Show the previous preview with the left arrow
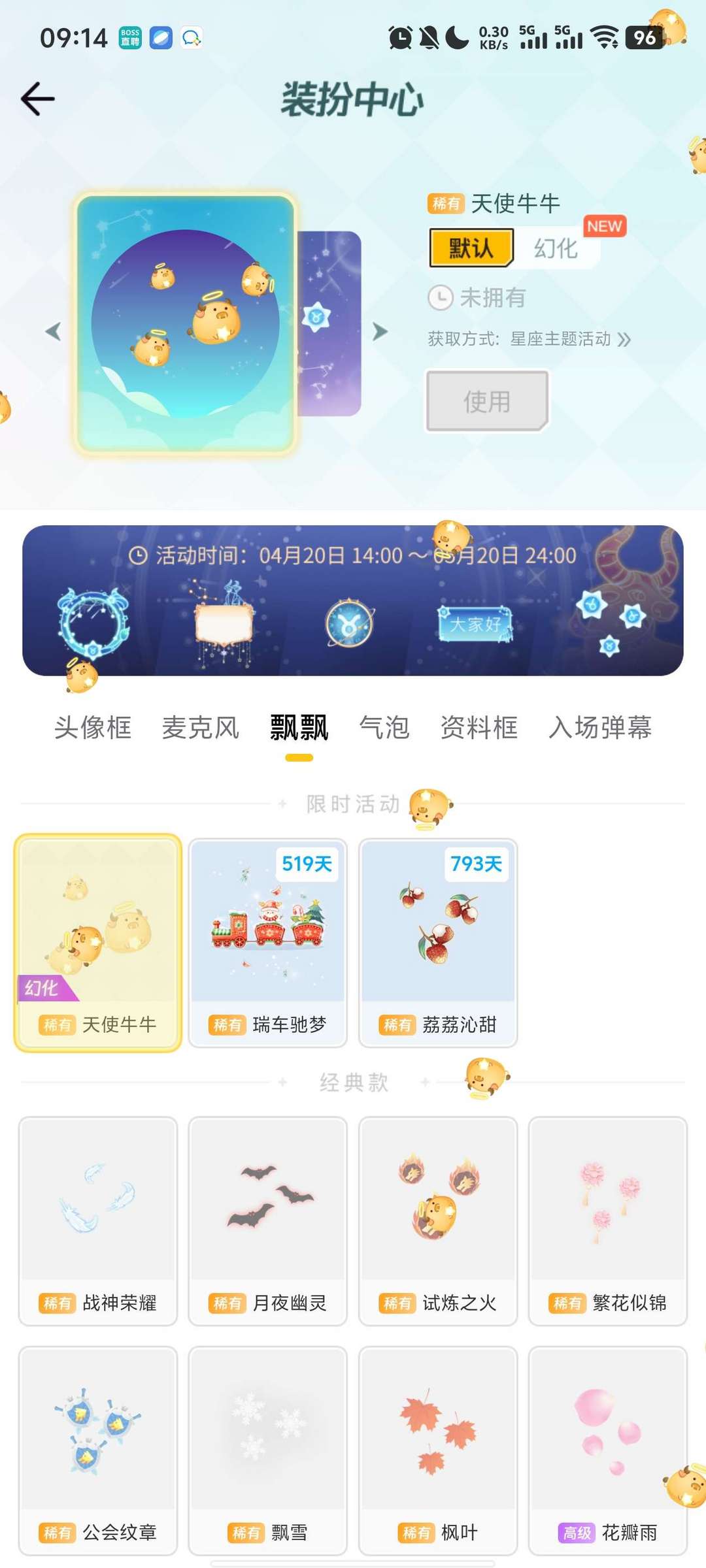The image size is (706, 1568). [x=54, y=331]
